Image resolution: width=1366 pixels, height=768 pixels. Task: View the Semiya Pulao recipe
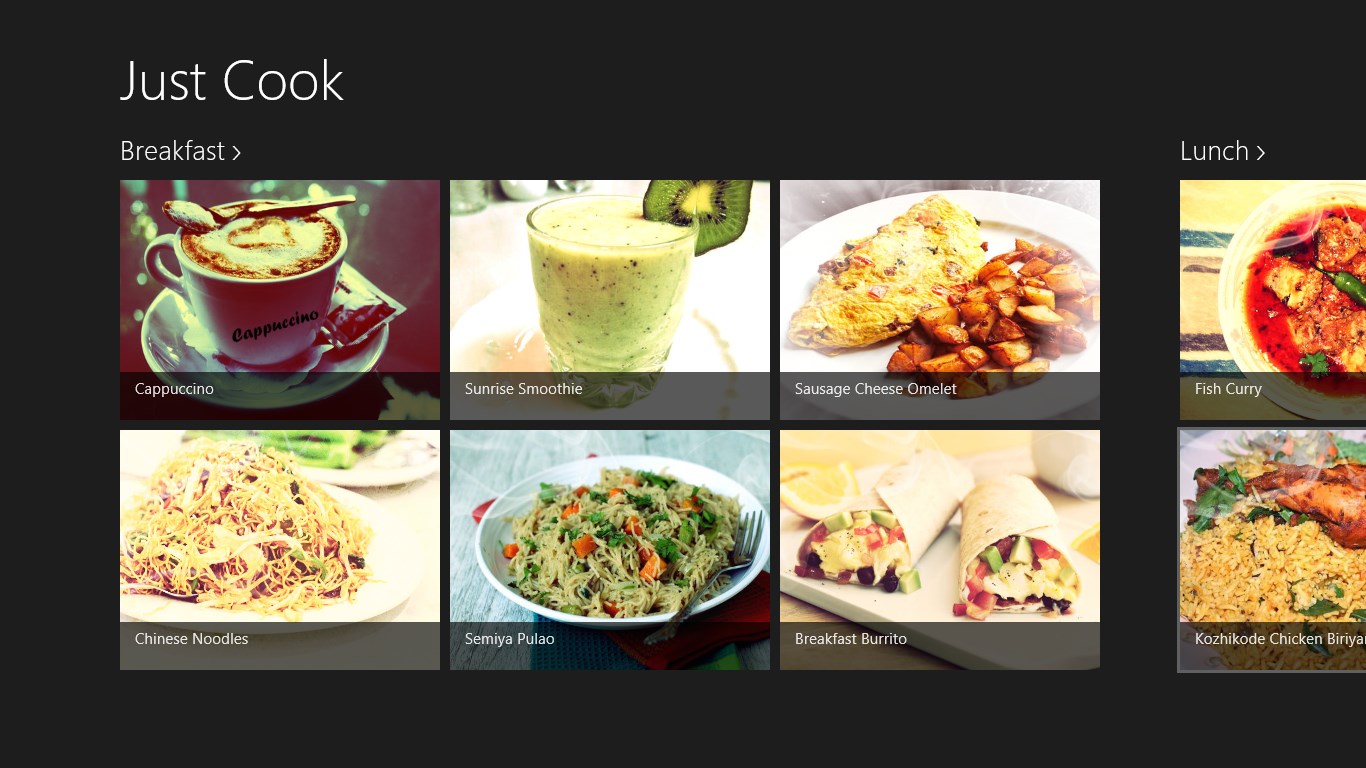(610, 549)
